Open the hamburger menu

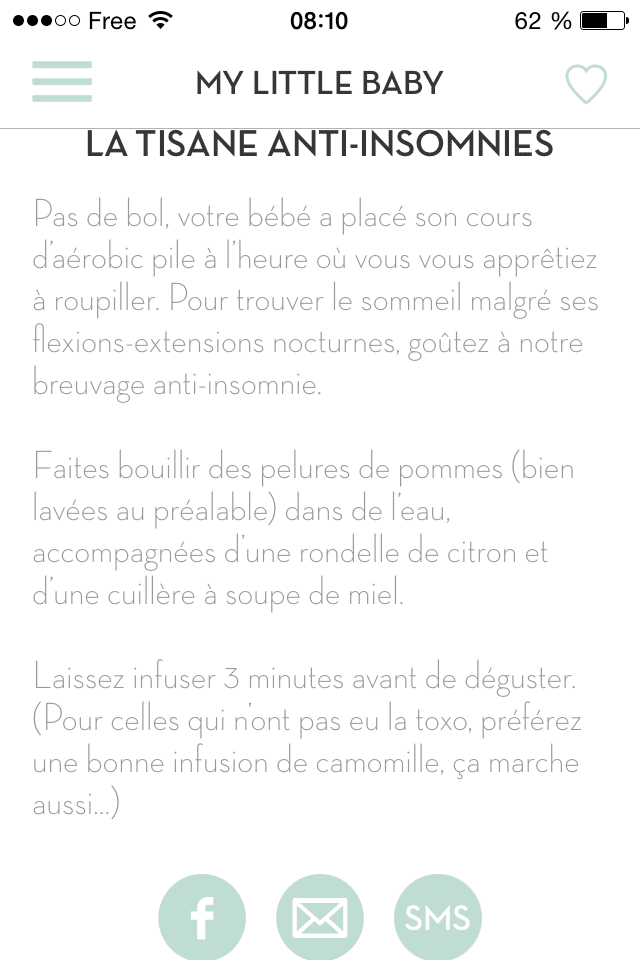point(62,82)
